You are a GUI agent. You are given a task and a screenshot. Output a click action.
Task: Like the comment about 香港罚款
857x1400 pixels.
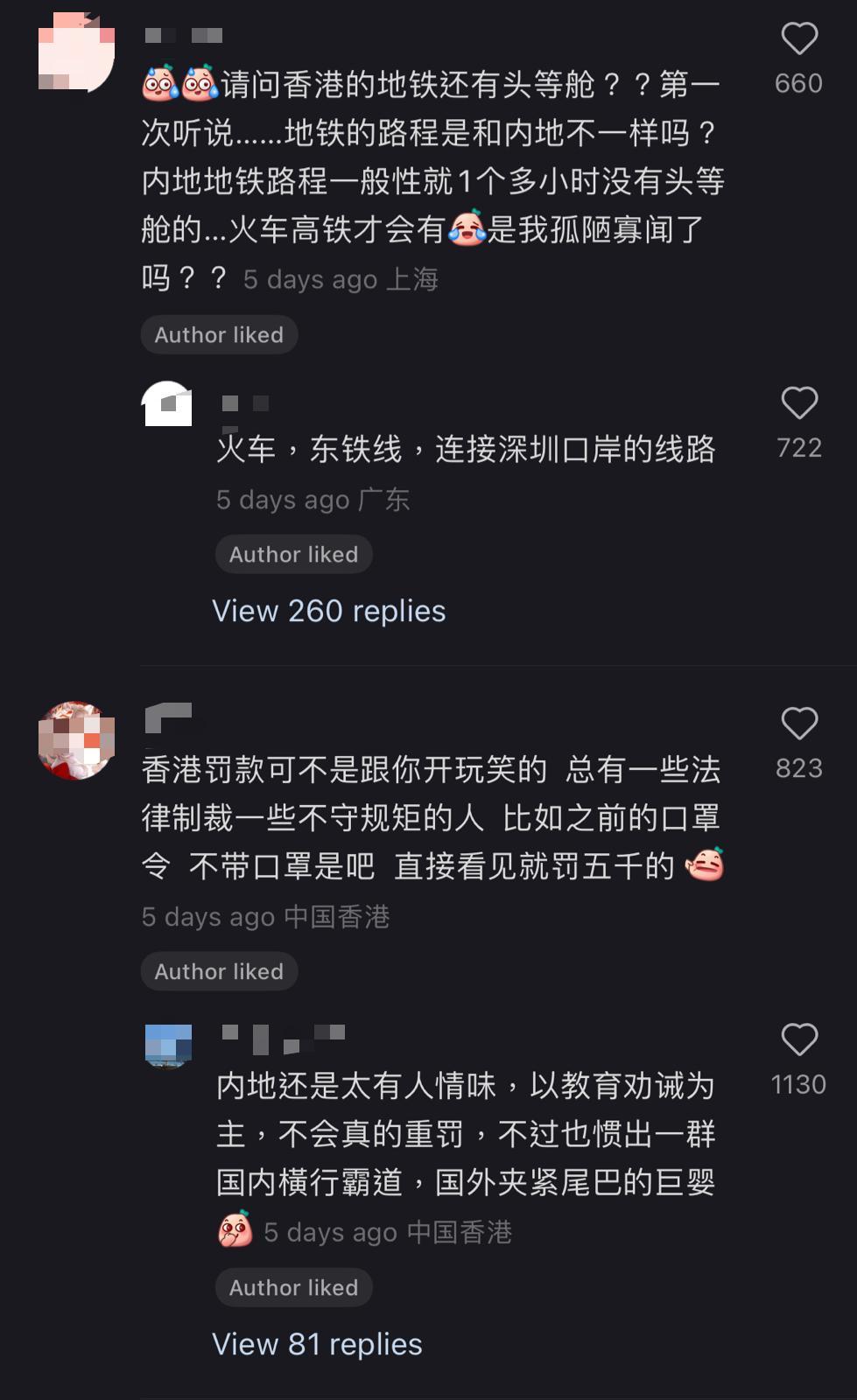tap(798, 724)
